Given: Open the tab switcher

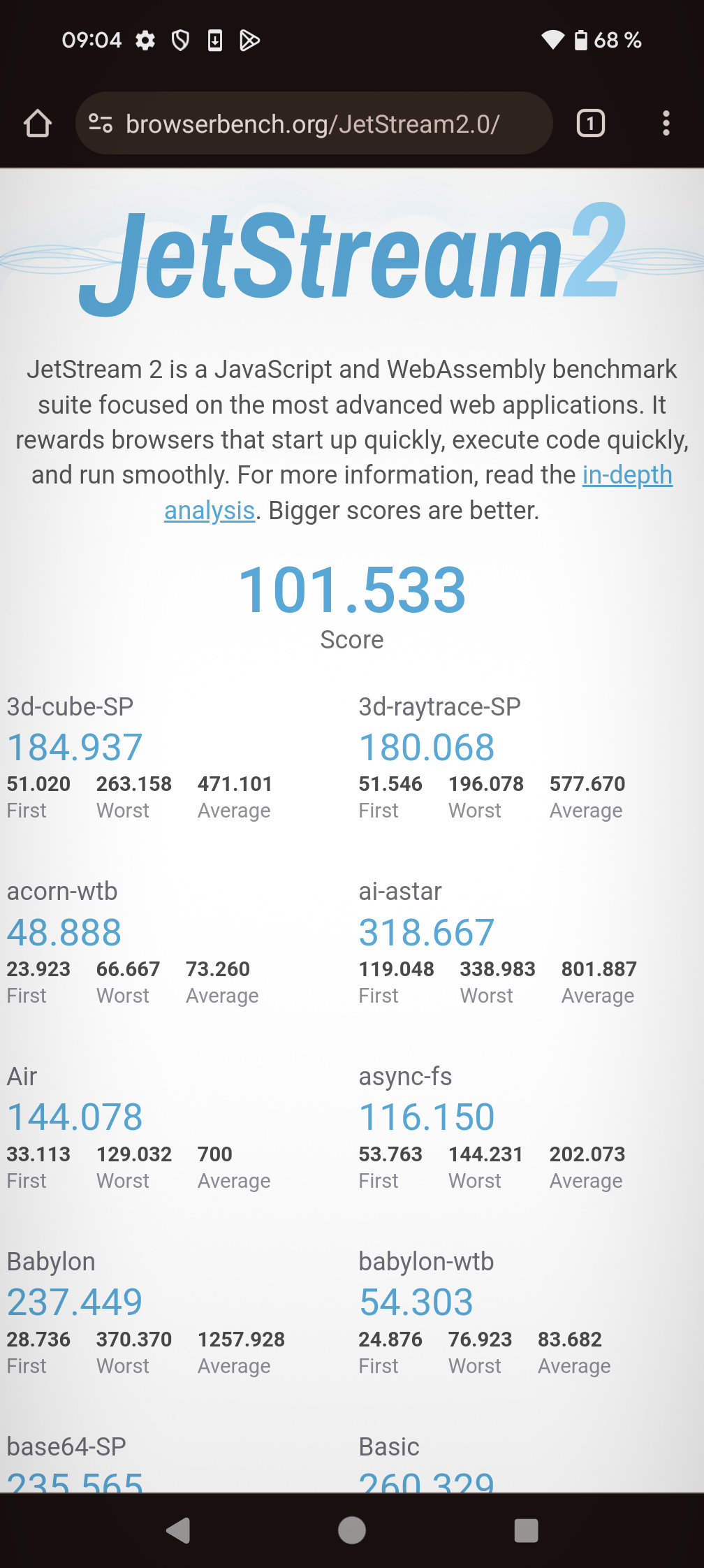Looking at the screenshot, I should (x=590, y=124).
